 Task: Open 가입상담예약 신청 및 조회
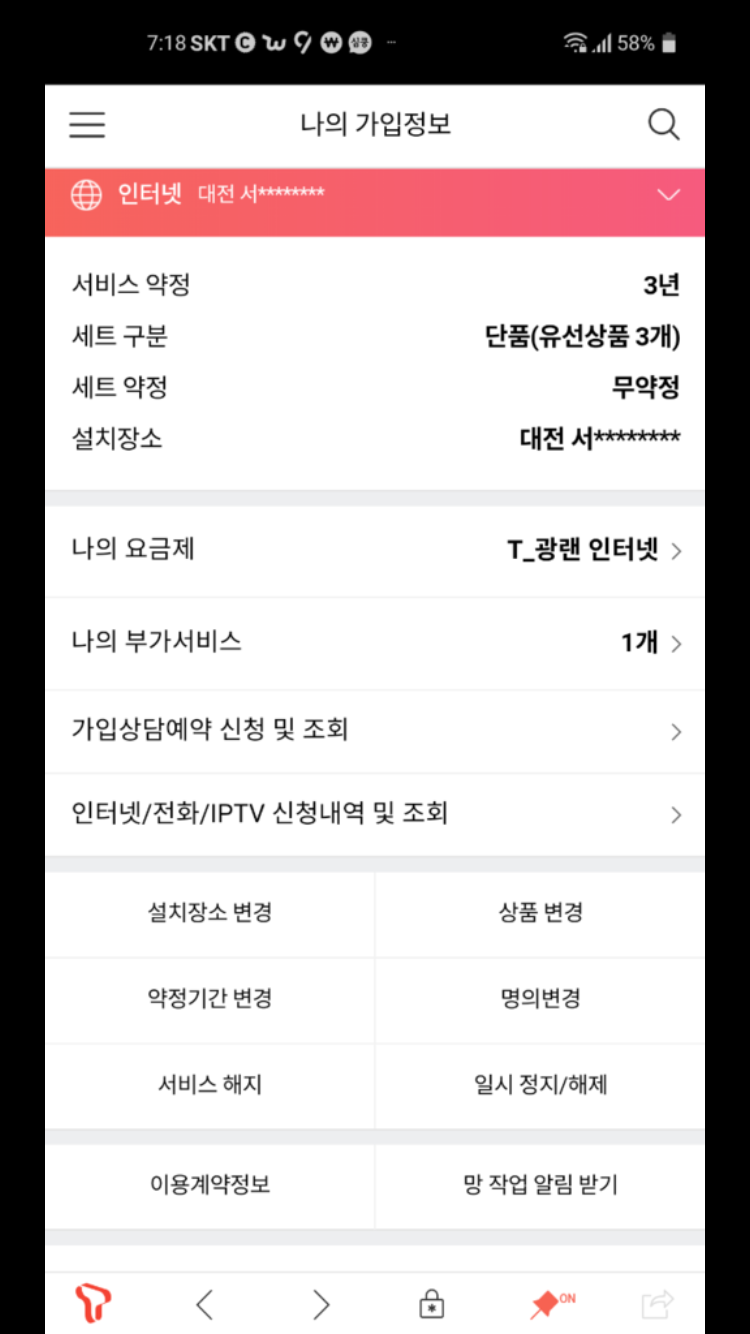(375, 731)
